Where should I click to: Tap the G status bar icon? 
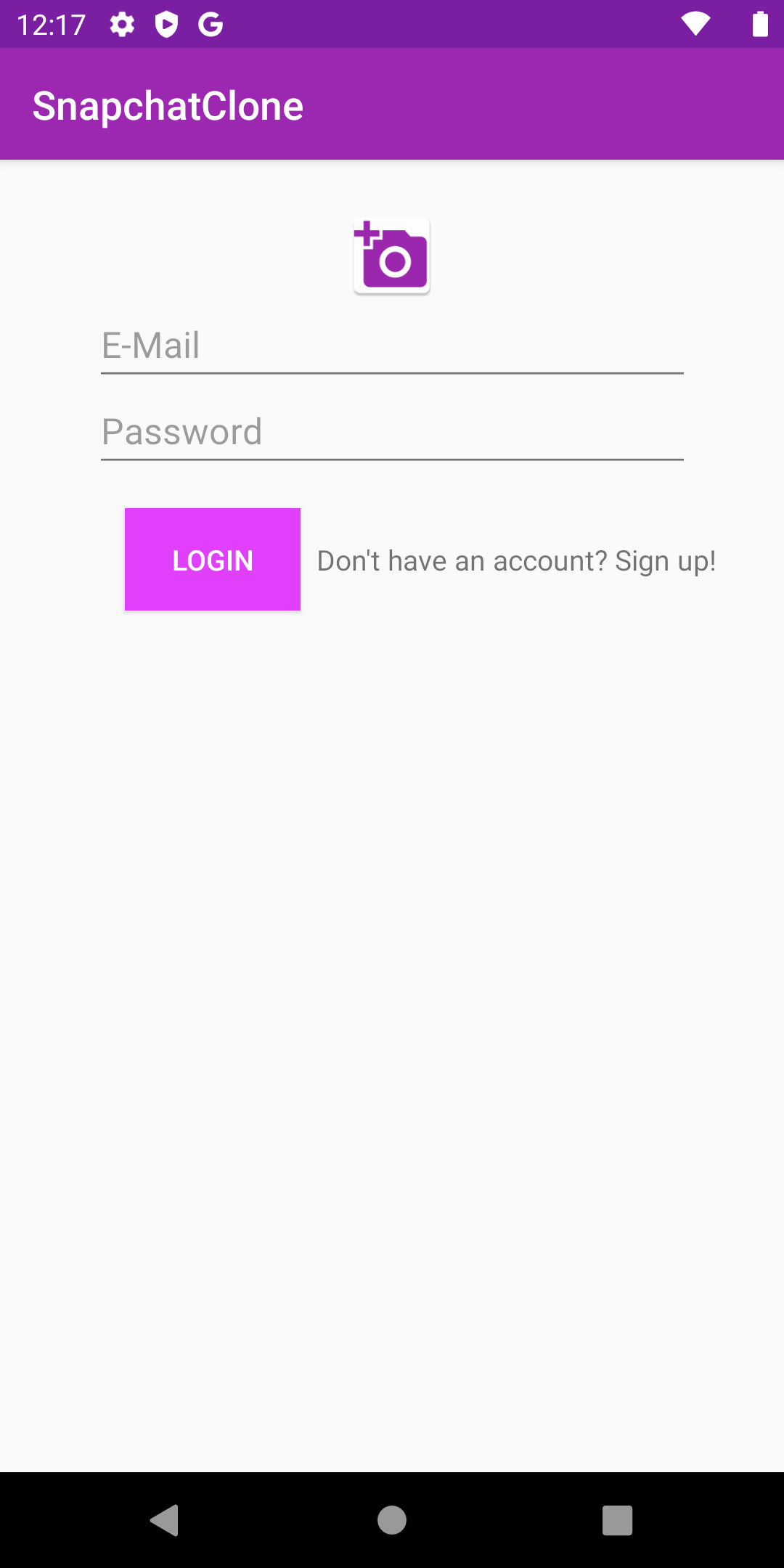point(211,24)
